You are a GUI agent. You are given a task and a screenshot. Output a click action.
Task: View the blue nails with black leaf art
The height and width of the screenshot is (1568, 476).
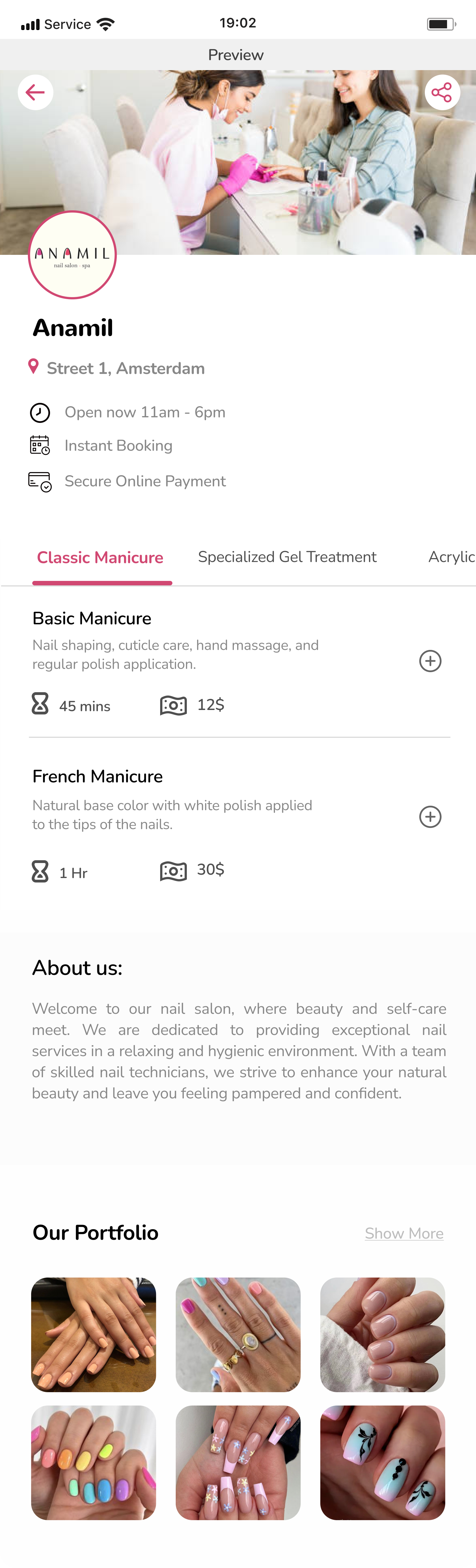(382, 1462)
